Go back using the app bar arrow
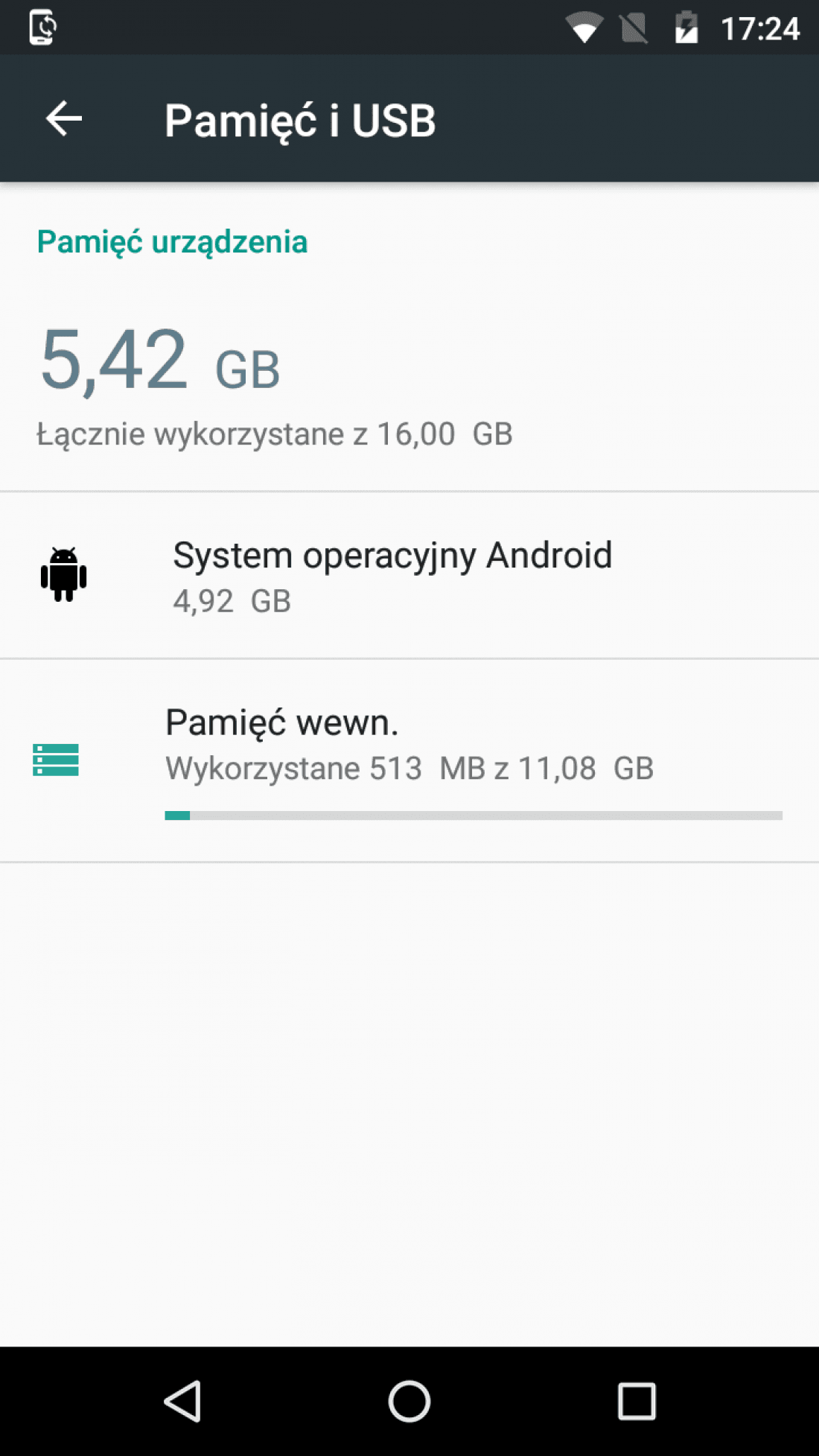The width and height of the screenshot is (819, 1456). point(64,119)
